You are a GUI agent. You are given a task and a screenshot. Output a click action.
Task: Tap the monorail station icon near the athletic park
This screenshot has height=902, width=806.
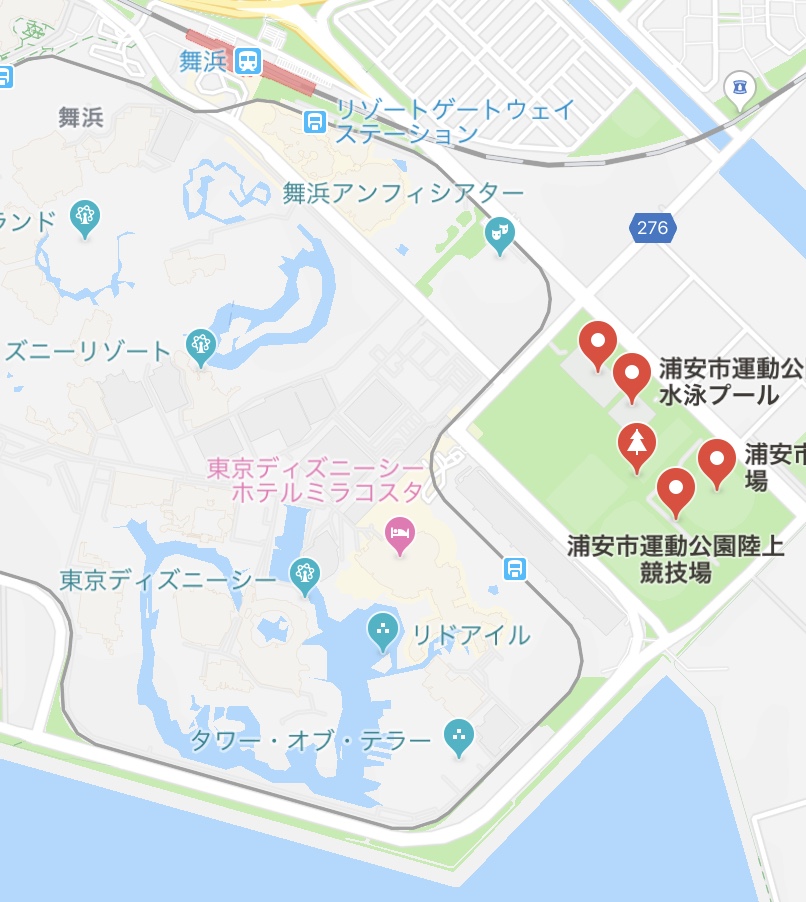click(x=515, y=569)
